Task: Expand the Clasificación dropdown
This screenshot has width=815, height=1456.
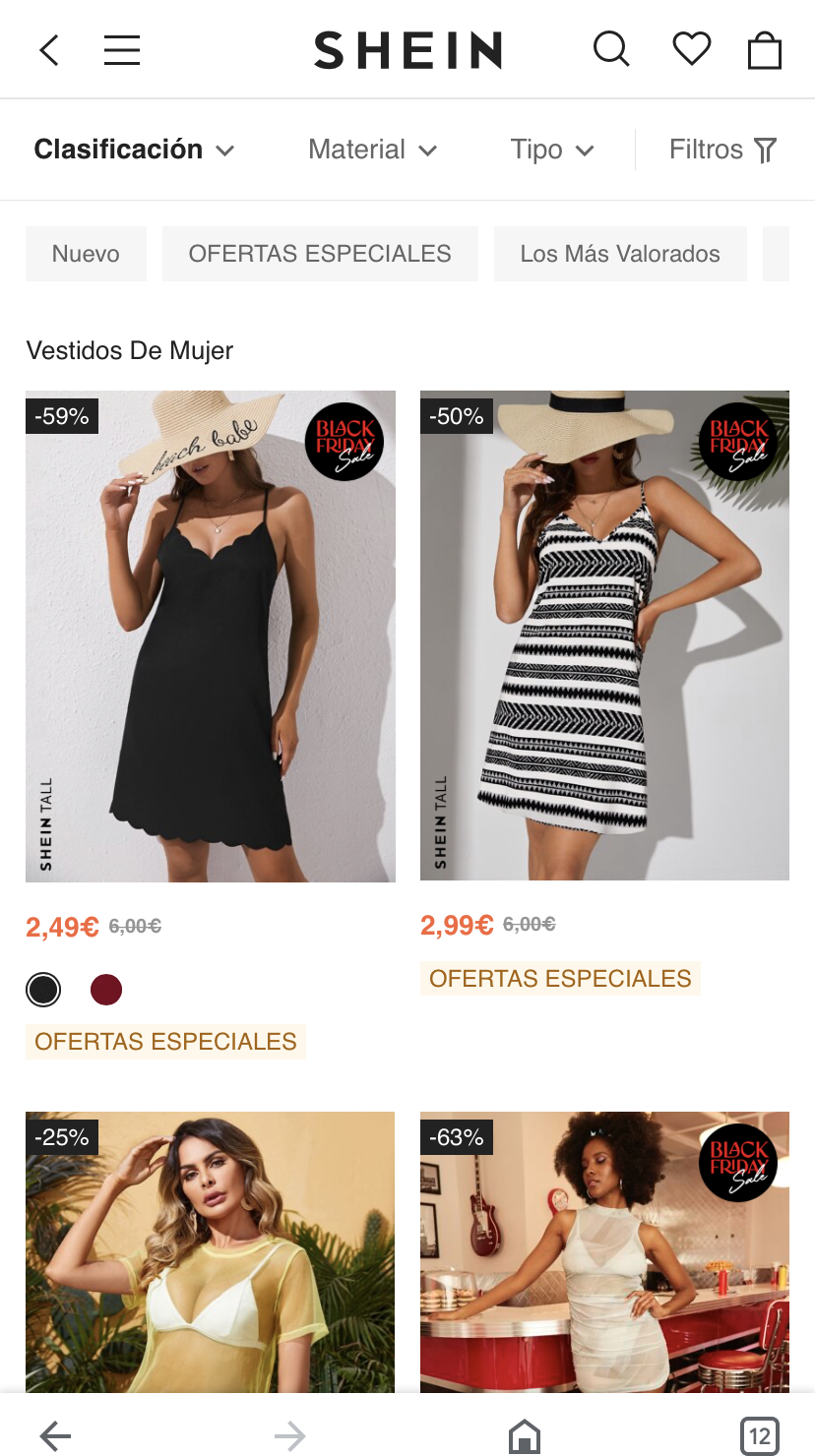Action: [x=134, y=150]
